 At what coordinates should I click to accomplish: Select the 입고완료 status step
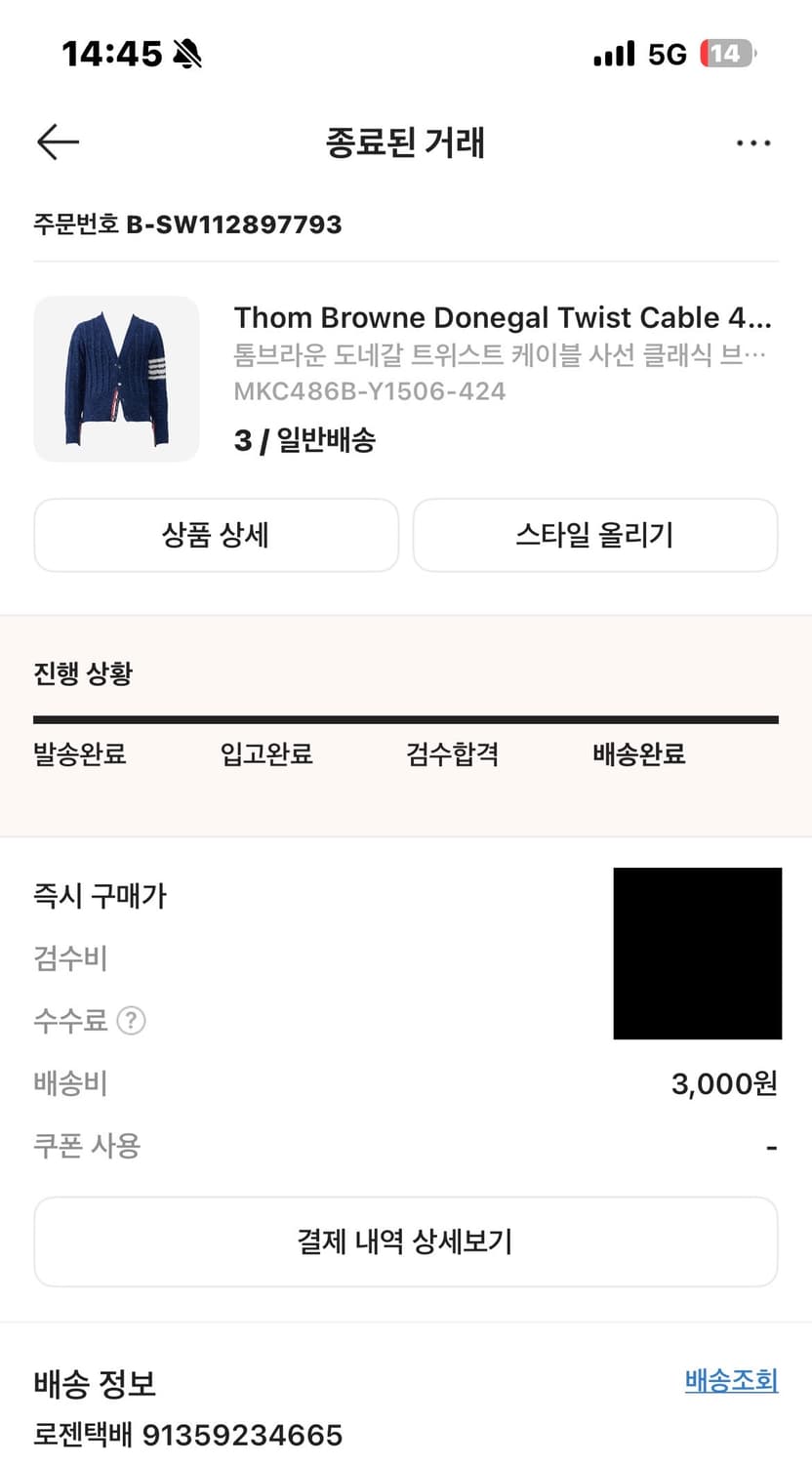click(266, 754)
